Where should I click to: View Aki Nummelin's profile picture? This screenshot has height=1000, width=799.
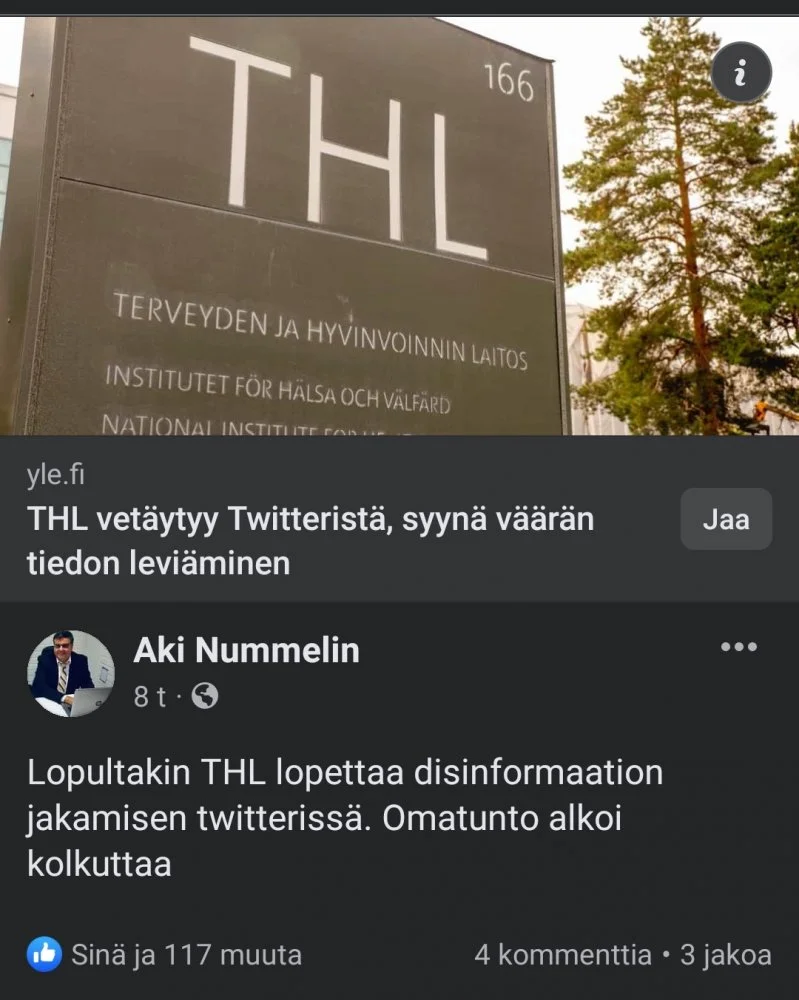(70, 673)
